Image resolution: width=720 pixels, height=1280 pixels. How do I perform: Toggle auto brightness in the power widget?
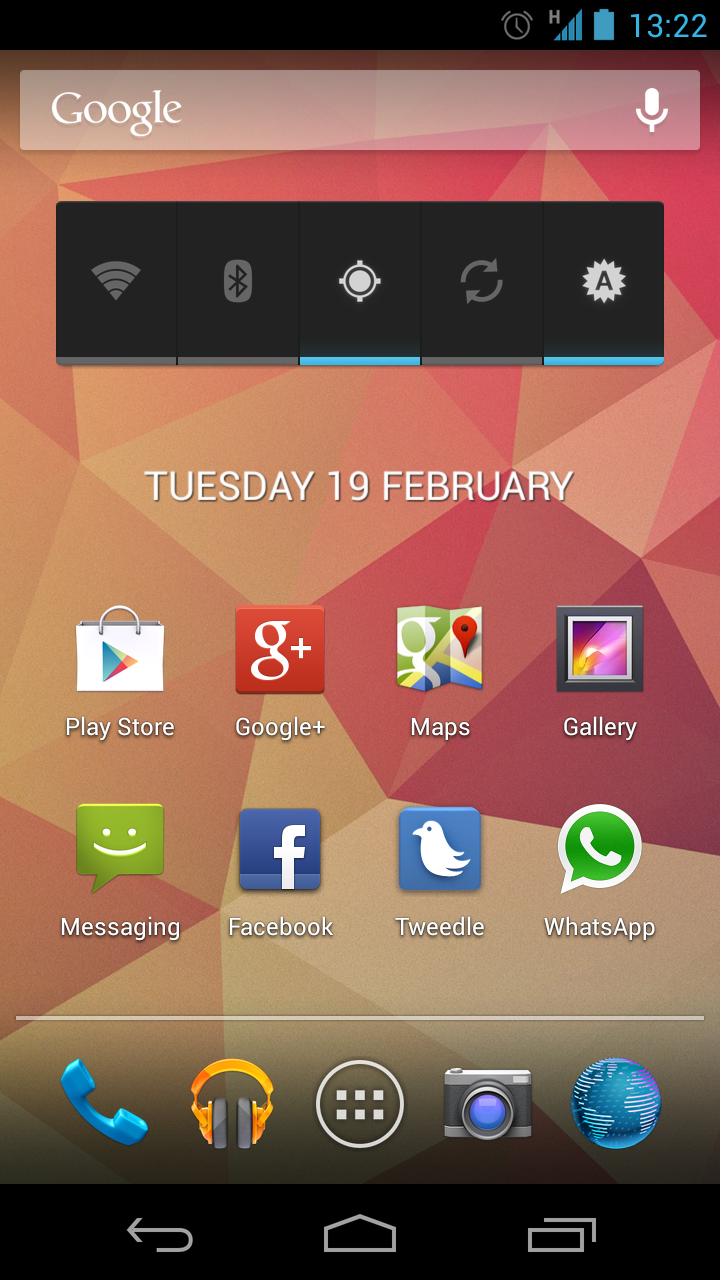coord(604,282)
